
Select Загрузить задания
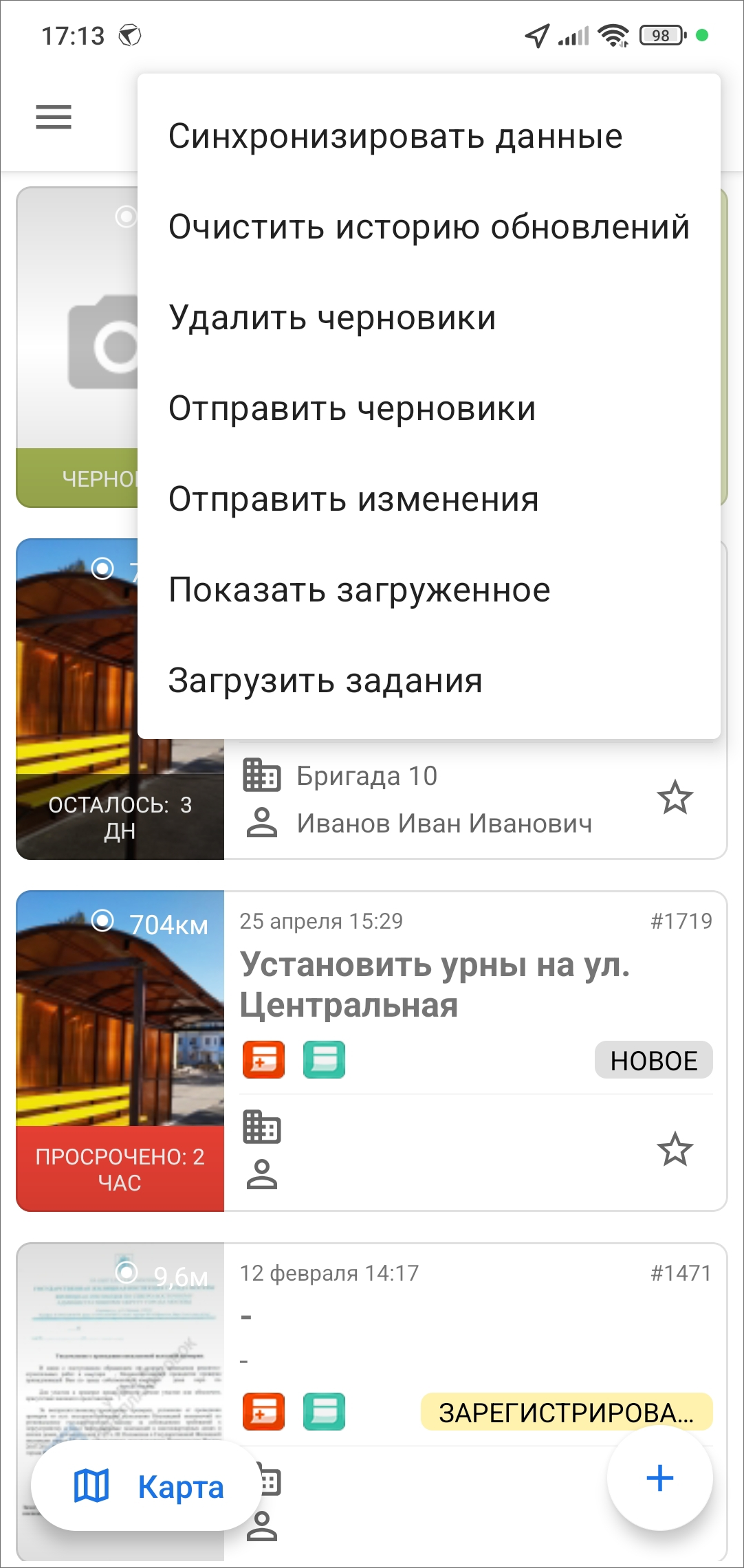tap(325, 681)
